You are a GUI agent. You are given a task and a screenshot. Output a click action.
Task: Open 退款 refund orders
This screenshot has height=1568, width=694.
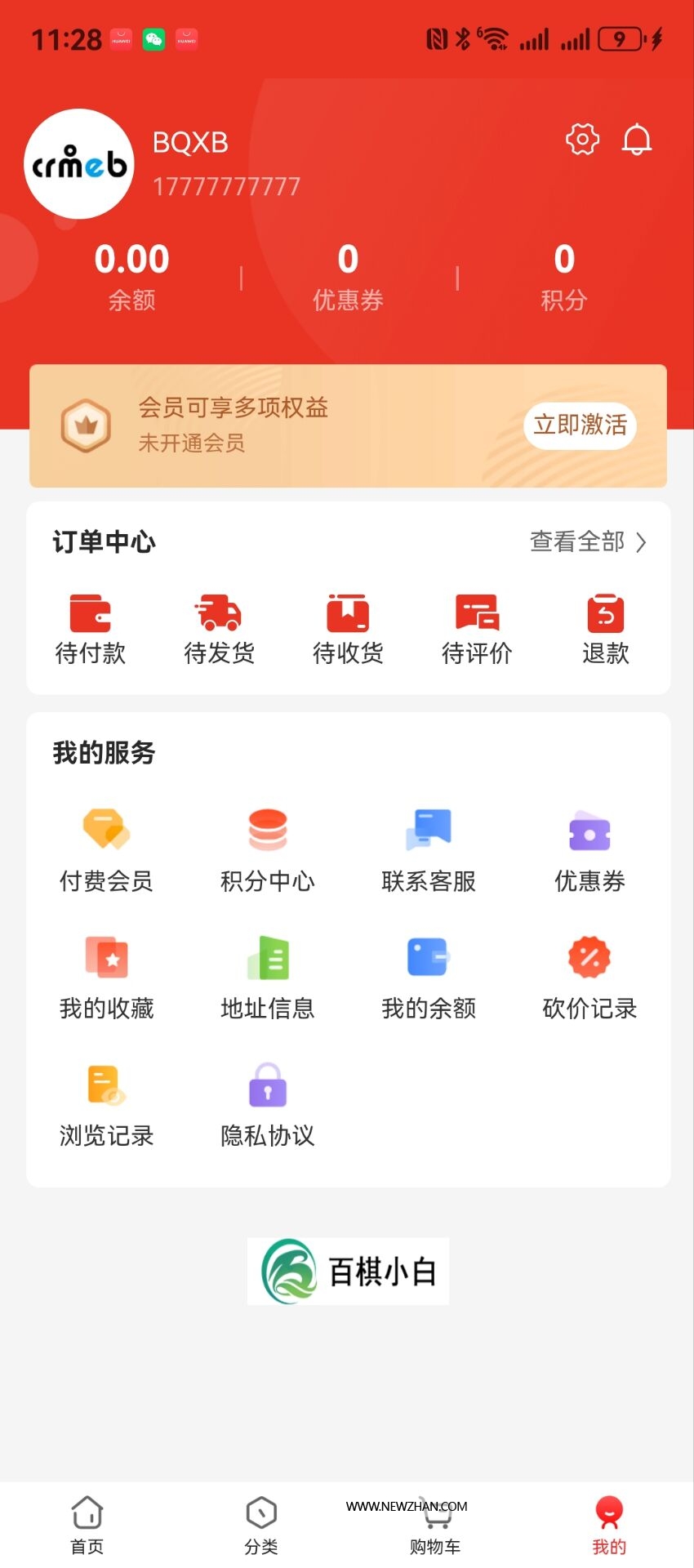(x=605, y=629)
